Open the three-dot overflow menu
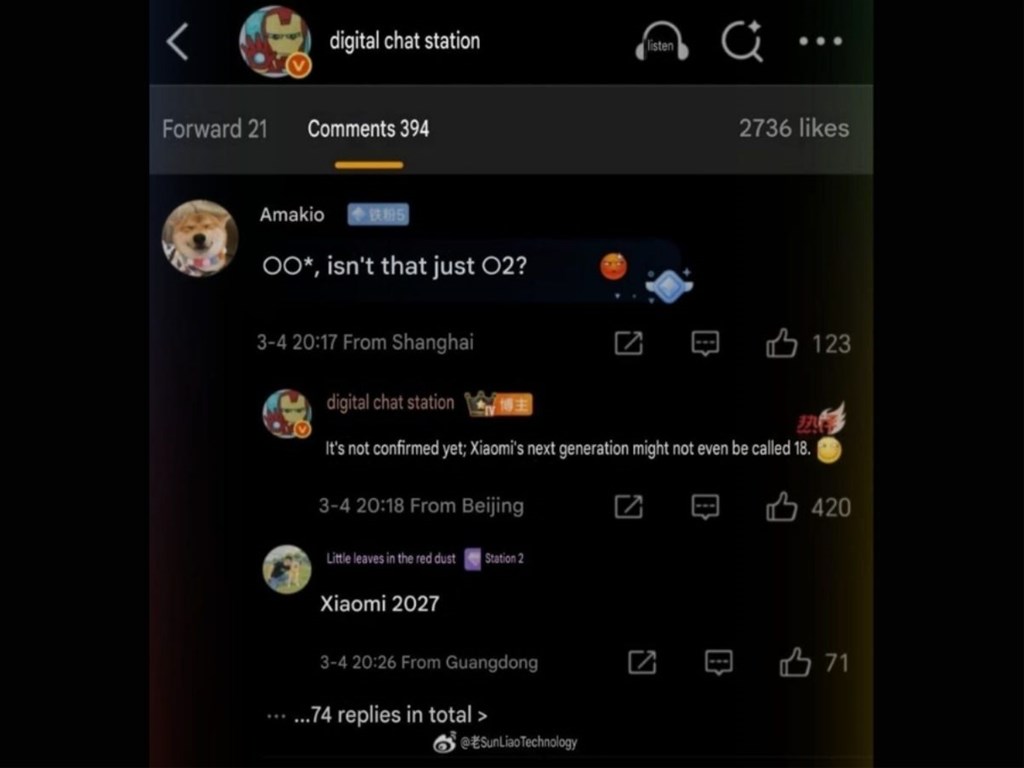The height and width of the screenshot is (768, 1024). tap(820, 42)
